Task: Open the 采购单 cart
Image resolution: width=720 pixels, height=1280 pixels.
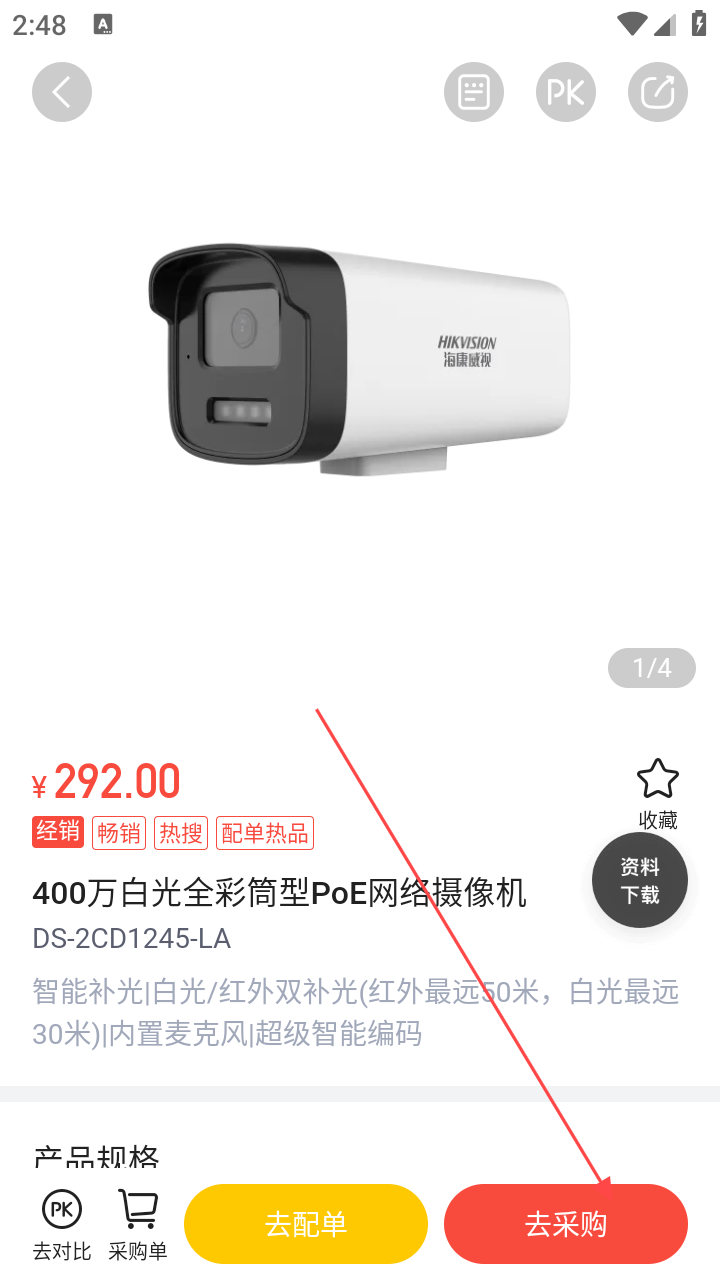Action: [138, 1225]
